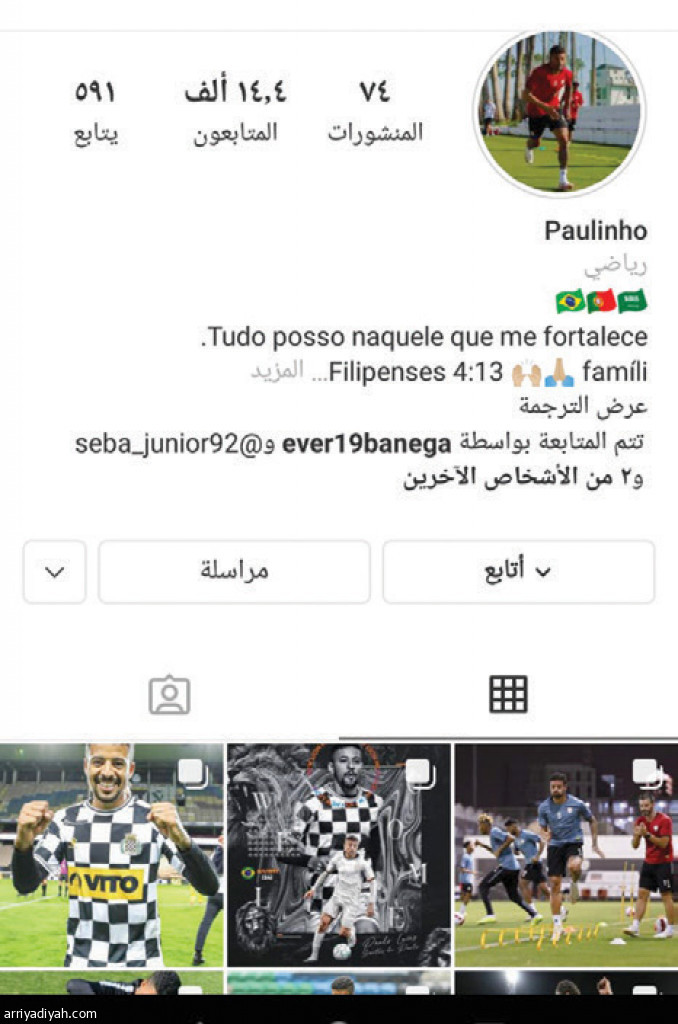Viewport: 678px width, 1024px height.
Task: Expand the bio with المزيد
Action: (277, 372)
